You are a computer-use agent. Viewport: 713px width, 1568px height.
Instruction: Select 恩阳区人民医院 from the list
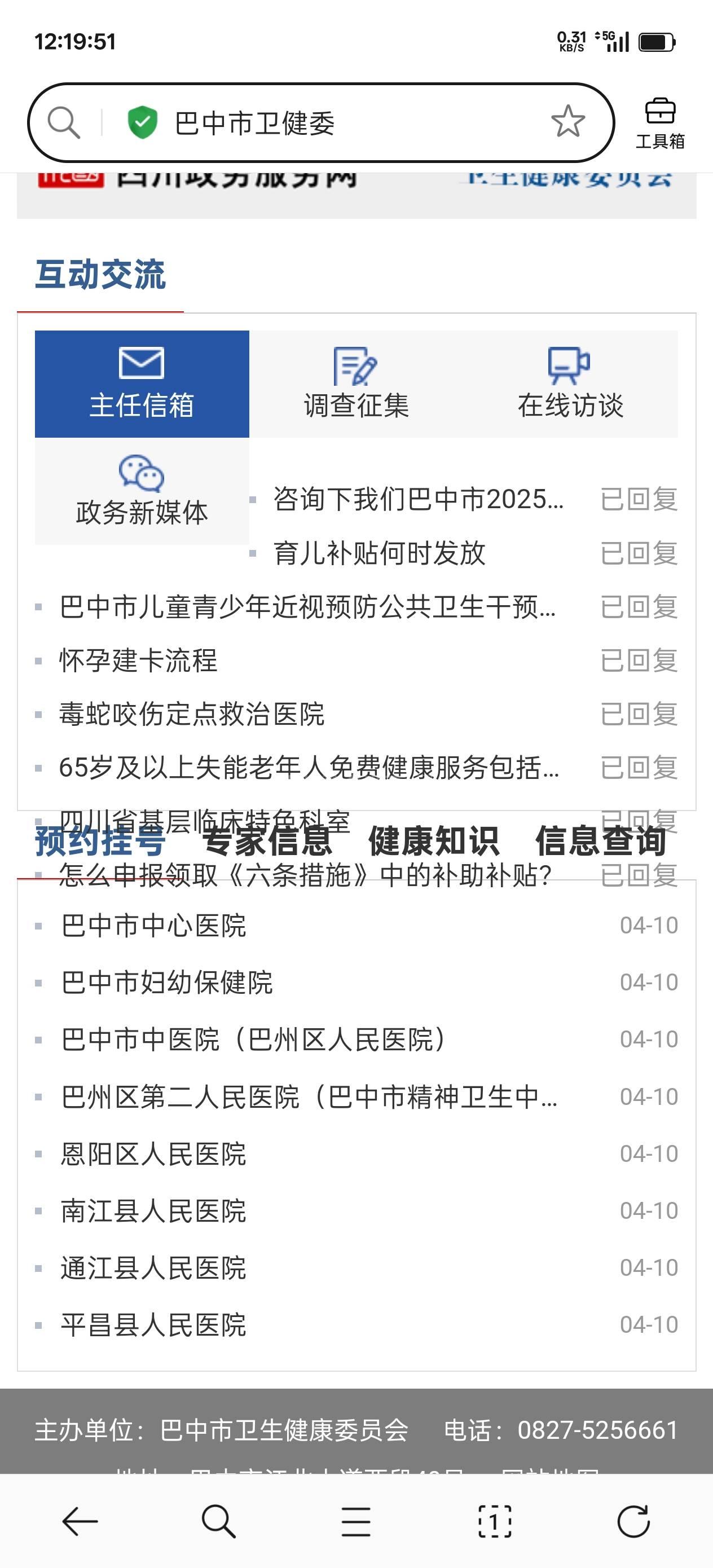(153, 1154)
